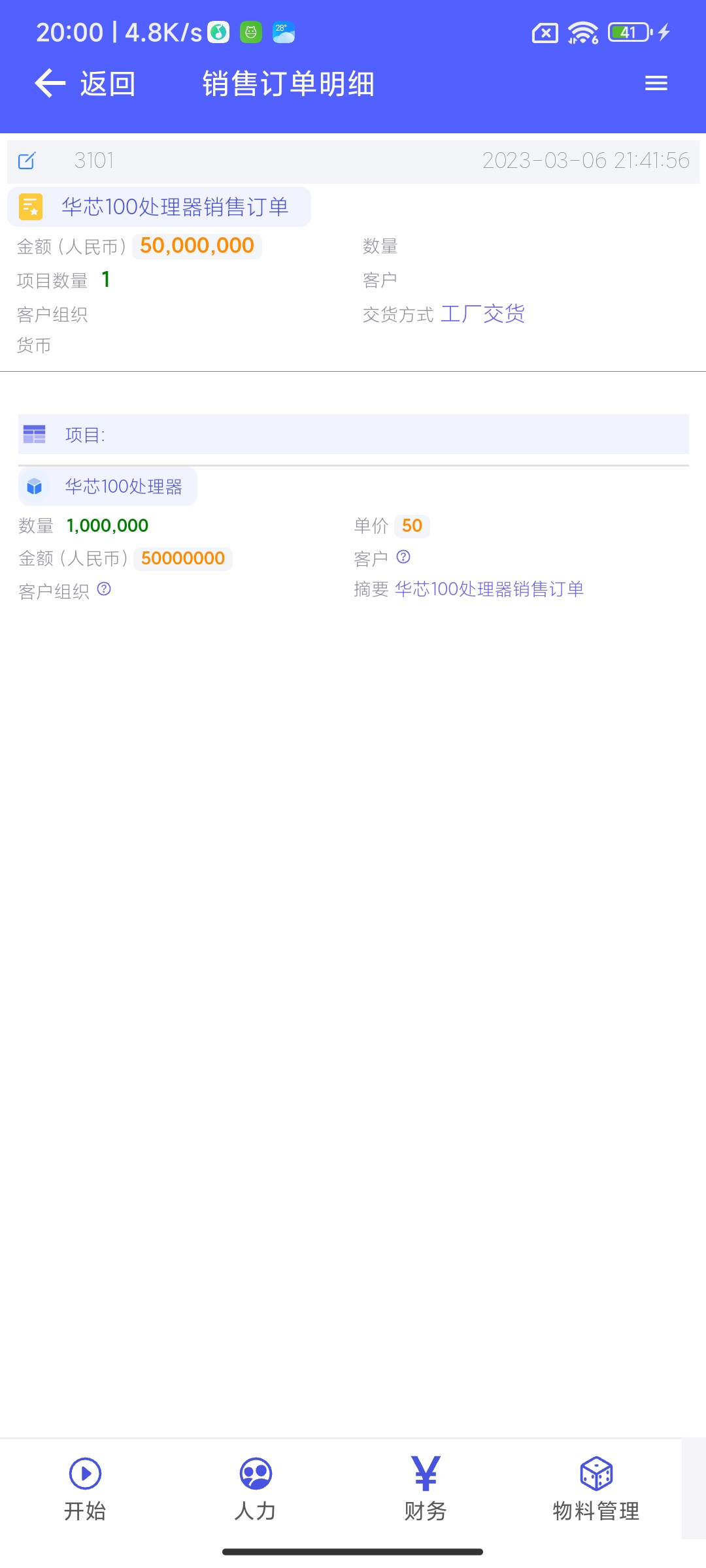
Task: Open the hamburger menu in the header
Action: click(x=656, y=84)
